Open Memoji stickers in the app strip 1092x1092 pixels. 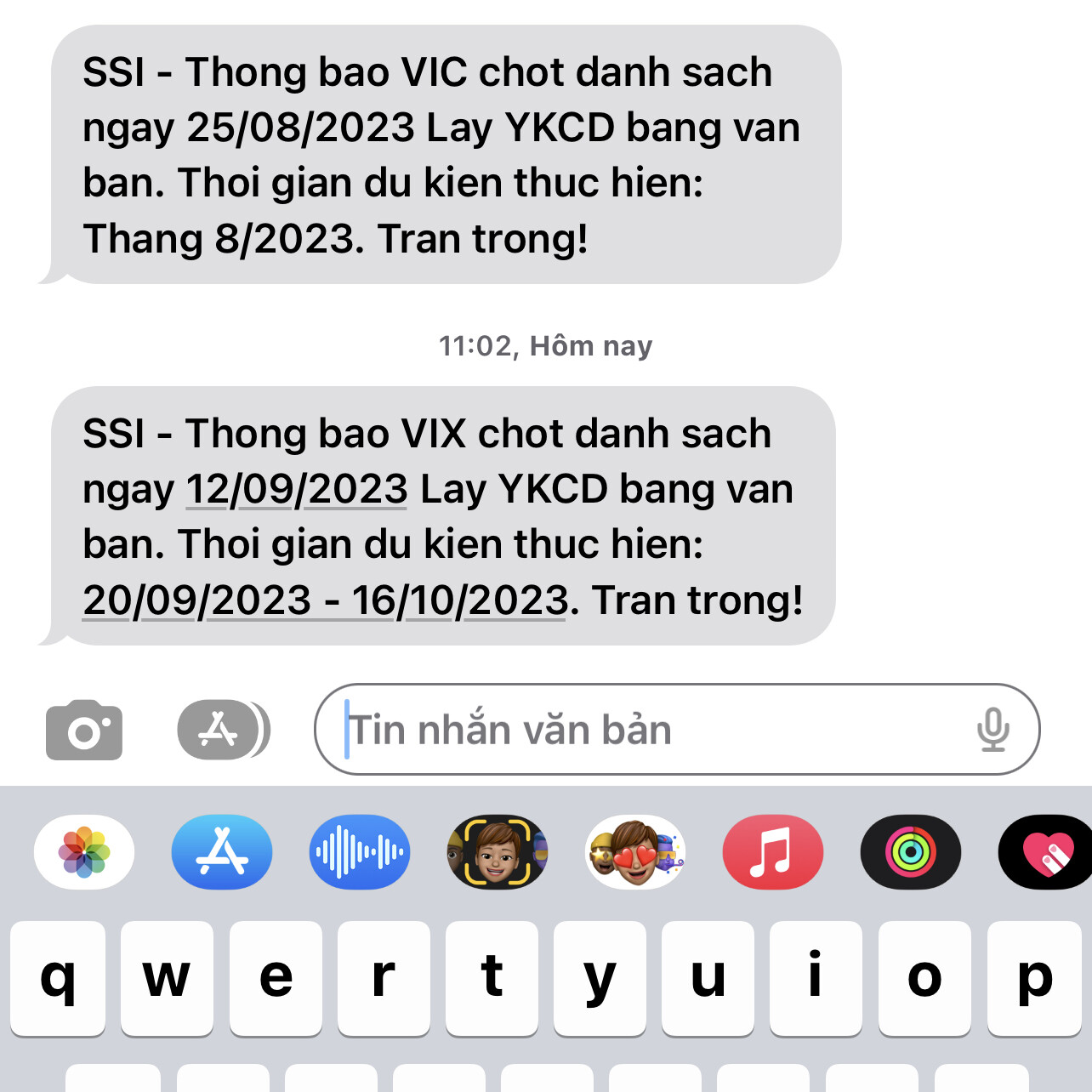635,852
